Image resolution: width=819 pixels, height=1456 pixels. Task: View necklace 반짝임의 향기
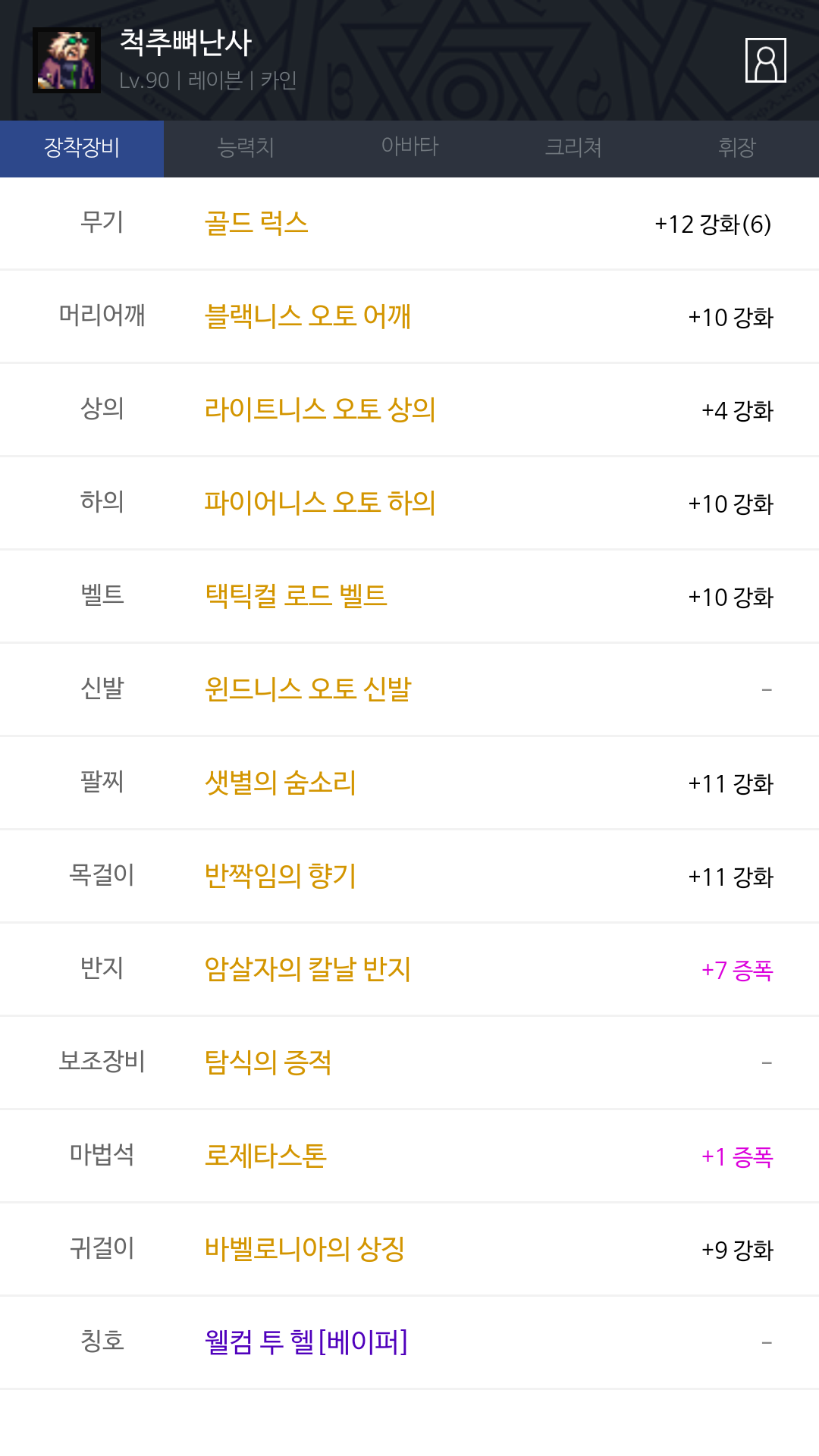tap(280, 876)
